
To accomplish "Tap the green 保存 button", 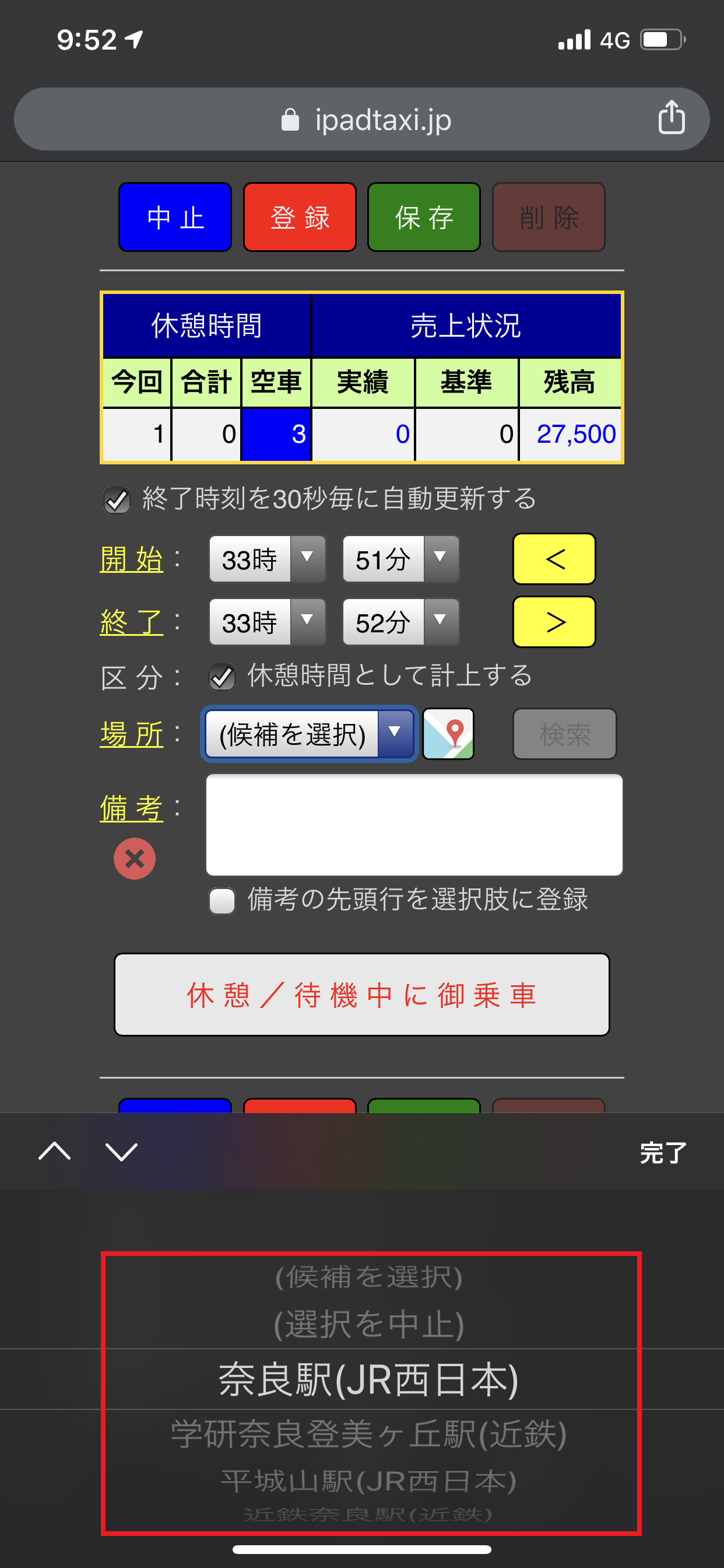I will 423,218.
